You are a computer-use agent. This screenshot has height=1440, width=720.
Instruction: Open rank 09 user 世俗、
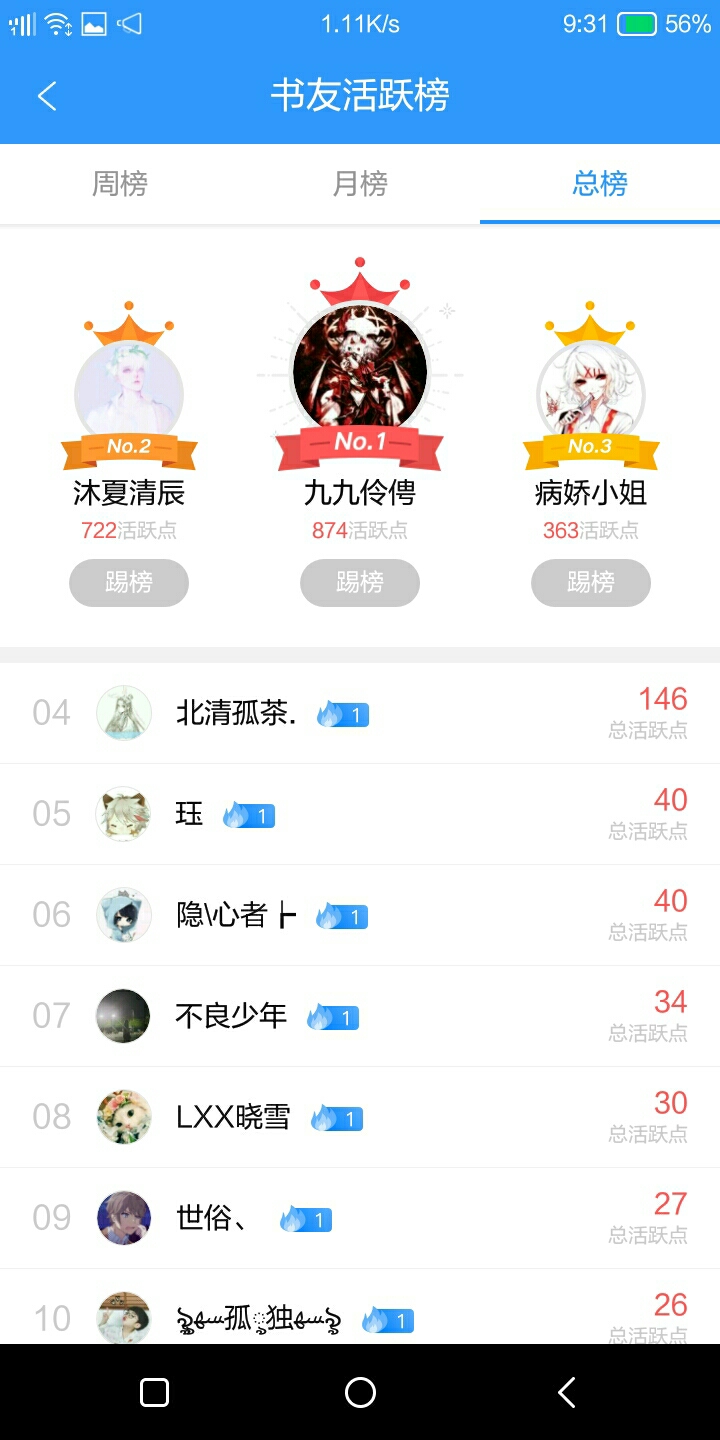360,1218
